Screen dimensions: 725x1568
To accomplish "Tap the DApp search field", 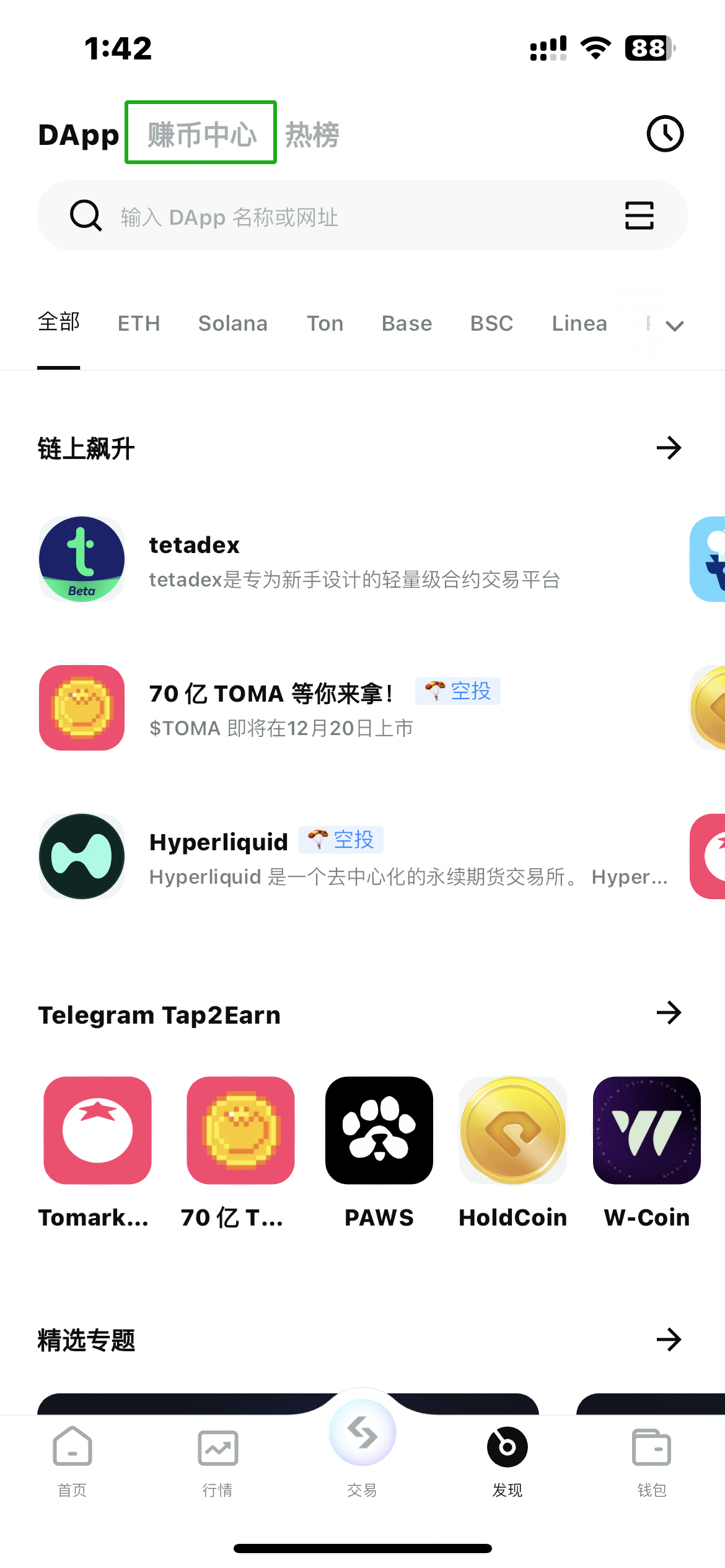I will click(x=362, y=216).
